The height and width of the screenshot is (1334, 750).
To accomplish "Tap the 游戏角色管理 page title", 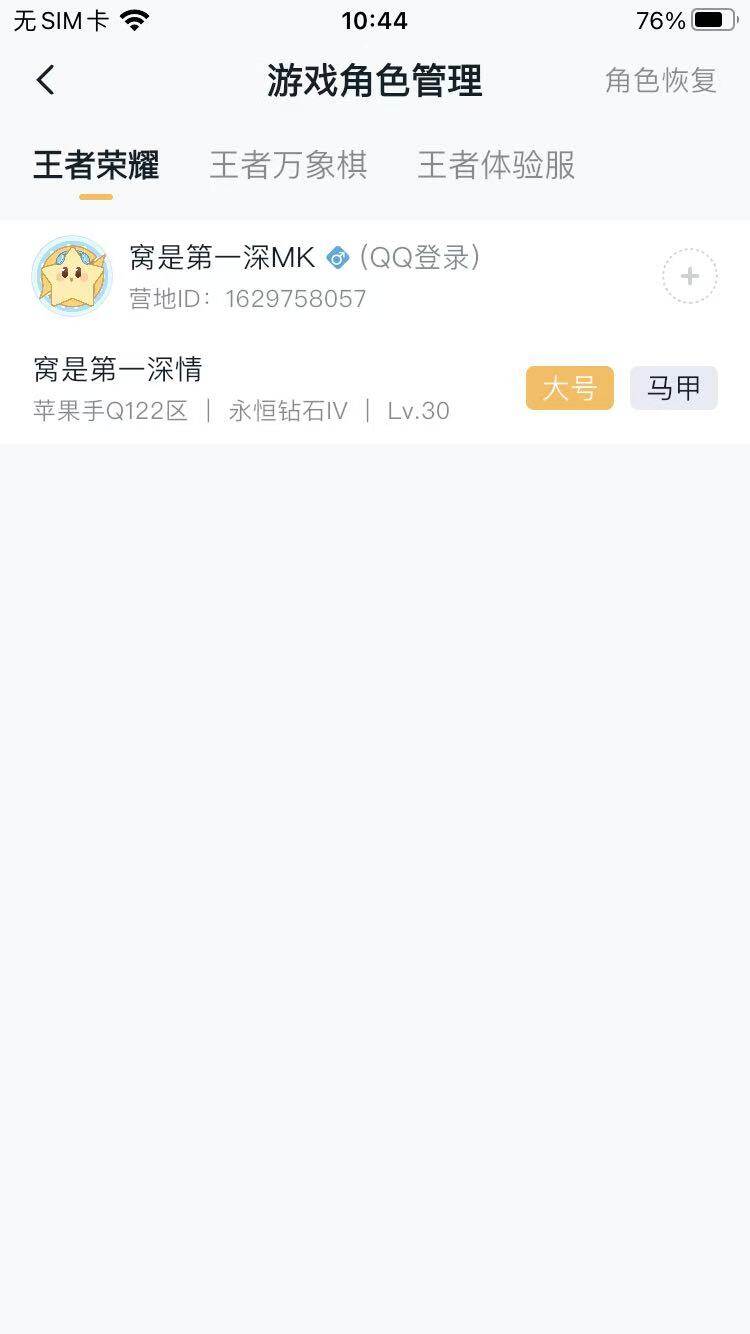I will (x=375, y=81).
